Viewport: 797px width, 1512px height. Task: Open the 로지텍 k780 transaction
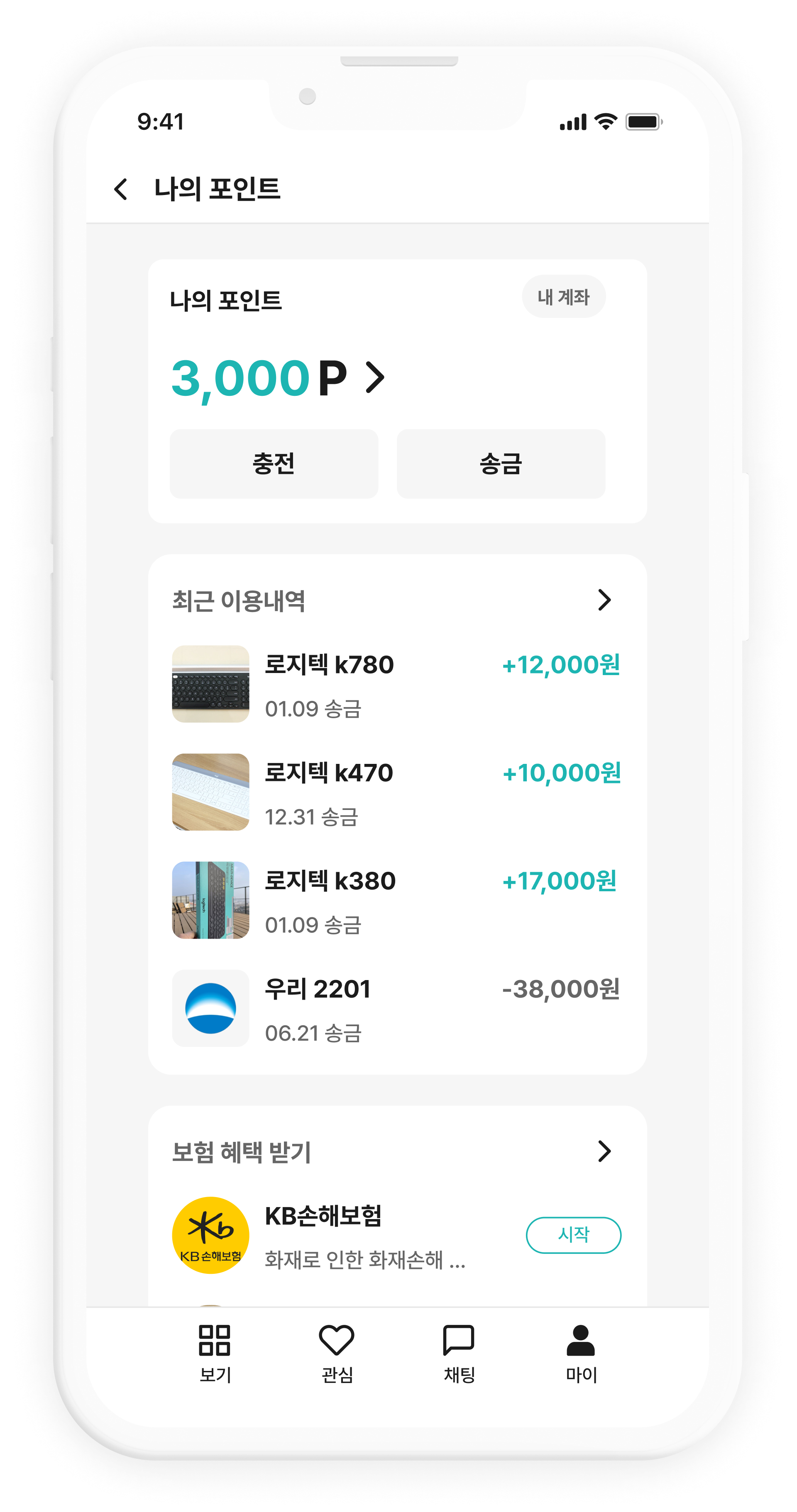point(396,684)
